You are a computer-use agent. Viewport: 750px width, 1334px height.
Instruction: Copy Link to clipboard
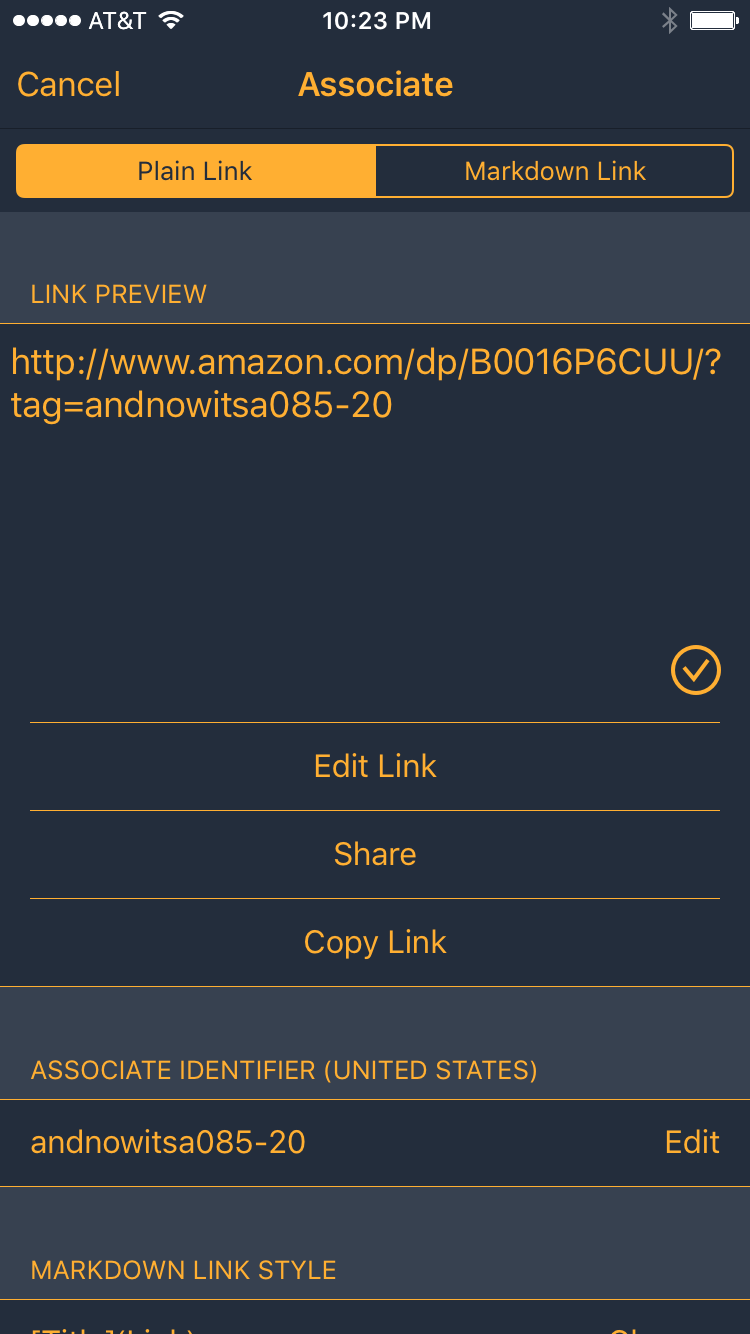(375, 942)
